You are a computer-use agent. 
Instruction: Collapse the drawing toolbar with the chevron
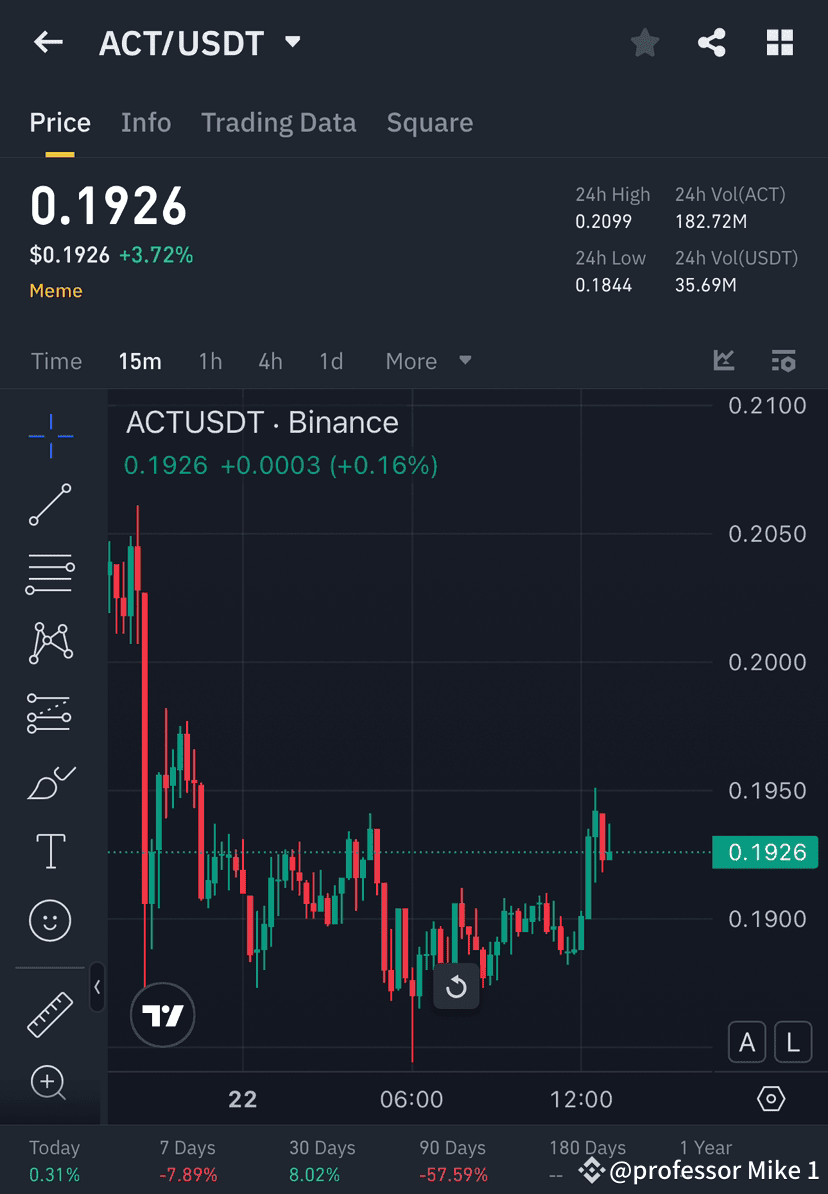[x=98, y=988]
